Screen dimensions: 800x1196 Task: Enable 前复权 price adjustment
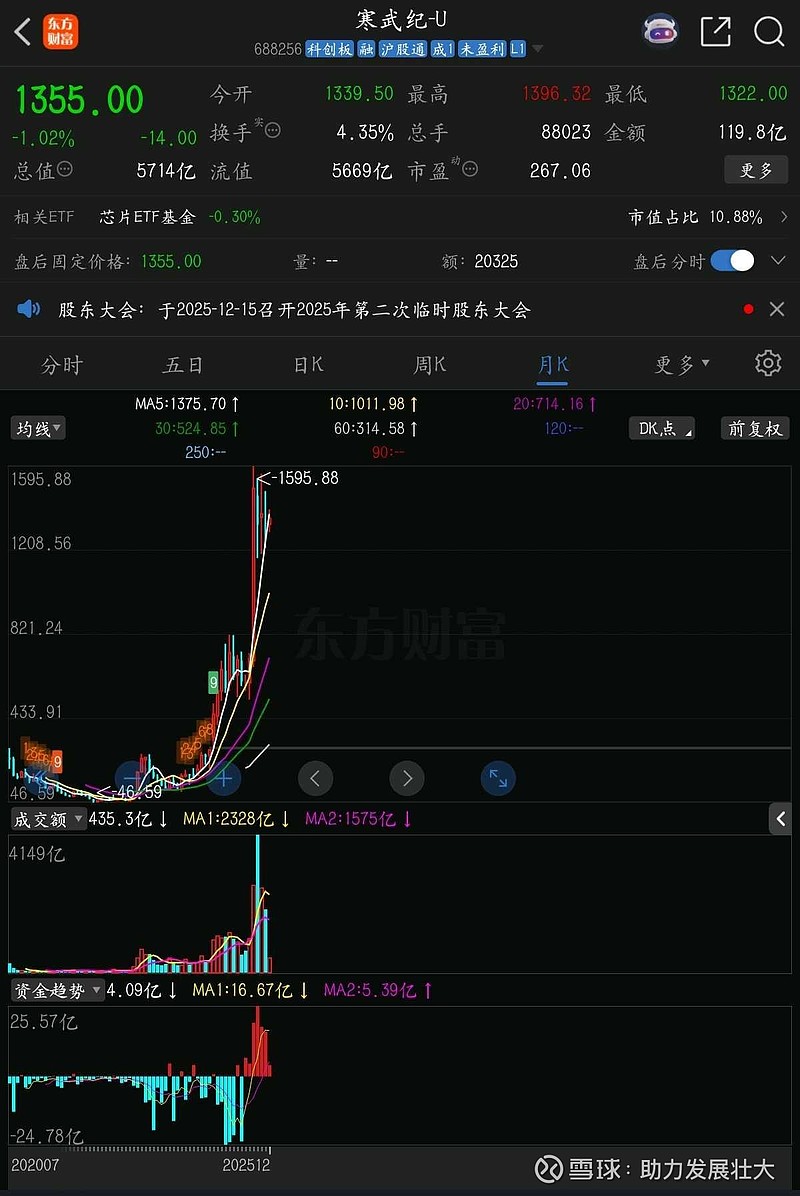[x=756, y=428]
